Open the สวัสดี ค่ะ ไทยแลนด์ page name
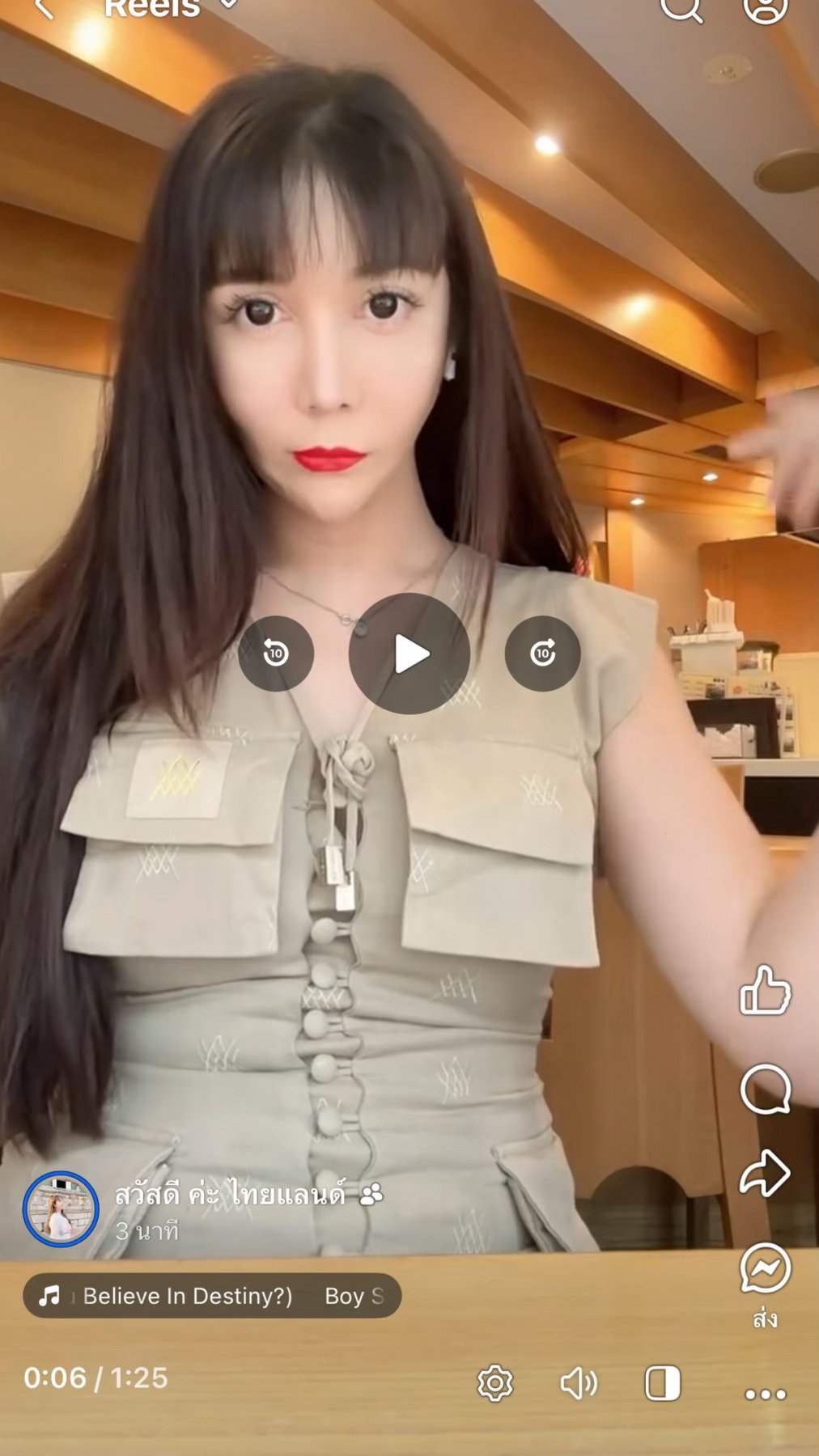This screenshot has height=1456, width=819. [x=230, y=1194]
